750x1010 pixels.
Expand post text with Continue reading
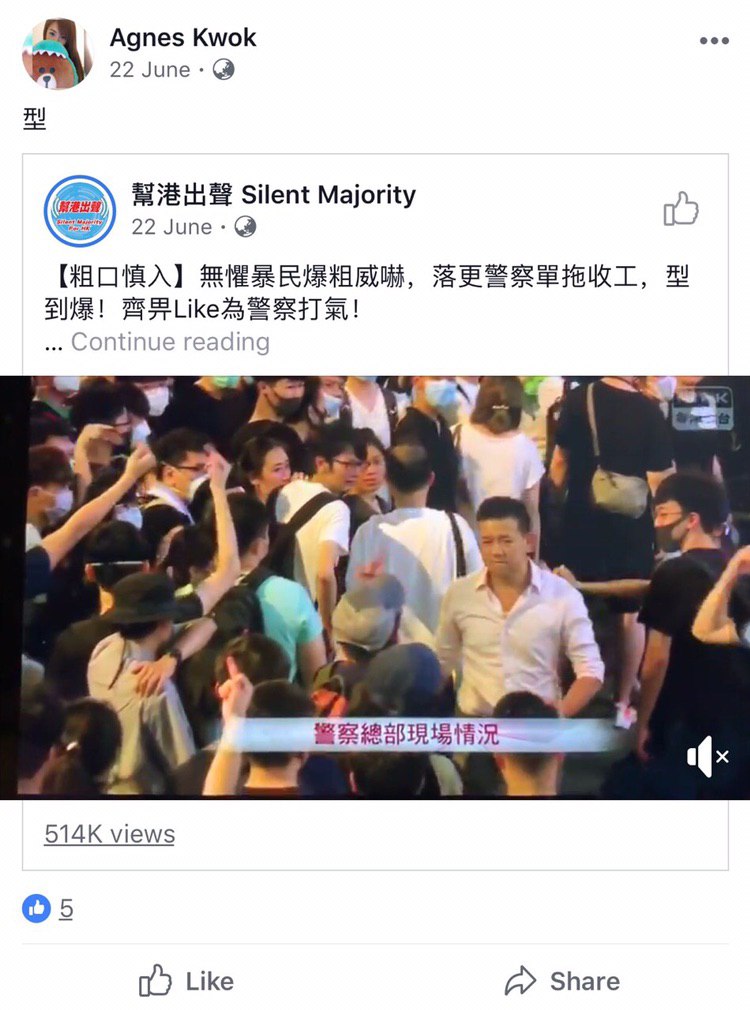click(170, 342)
